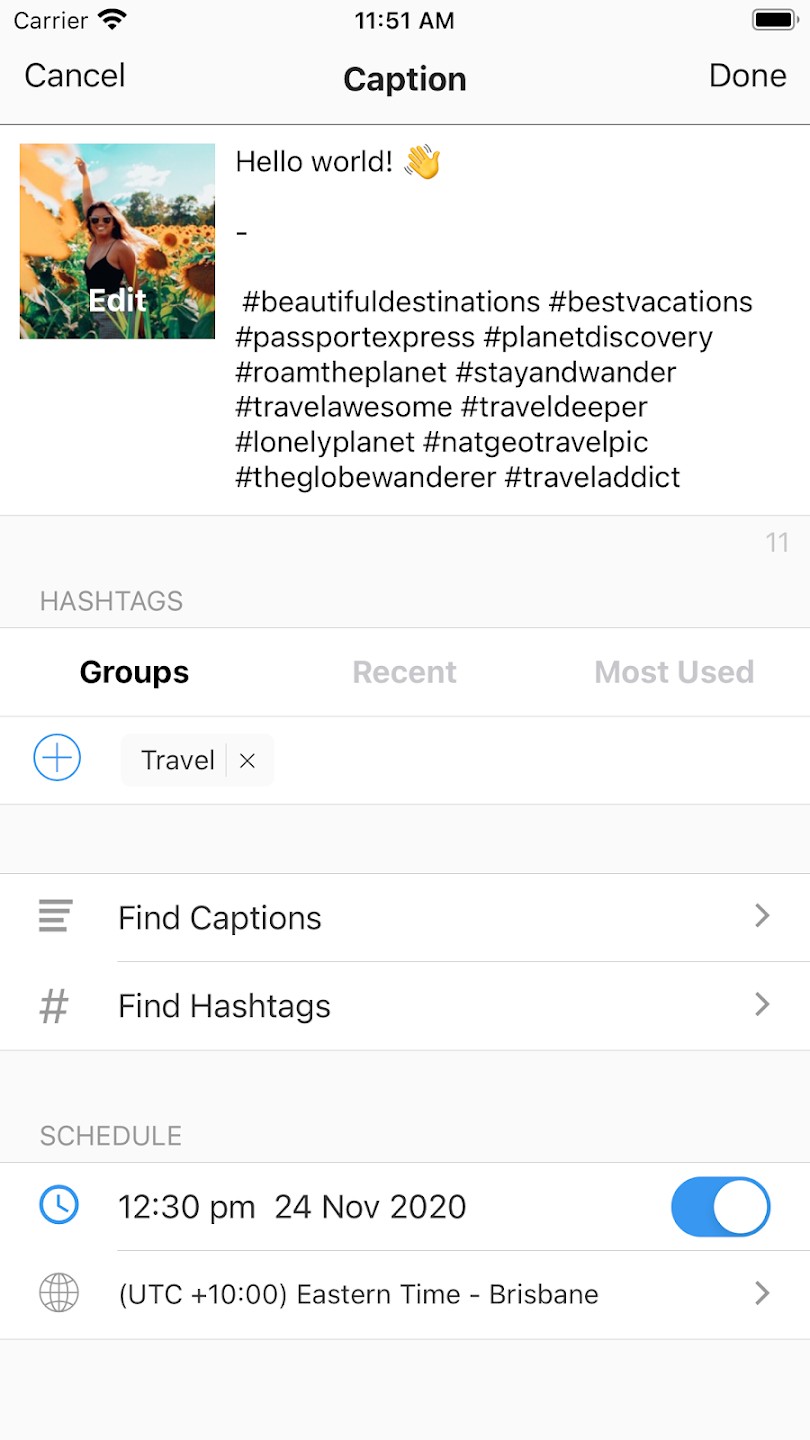810x1440 pixels.
Task: Insert the Travel hashtag group
Action: point(177,760)
